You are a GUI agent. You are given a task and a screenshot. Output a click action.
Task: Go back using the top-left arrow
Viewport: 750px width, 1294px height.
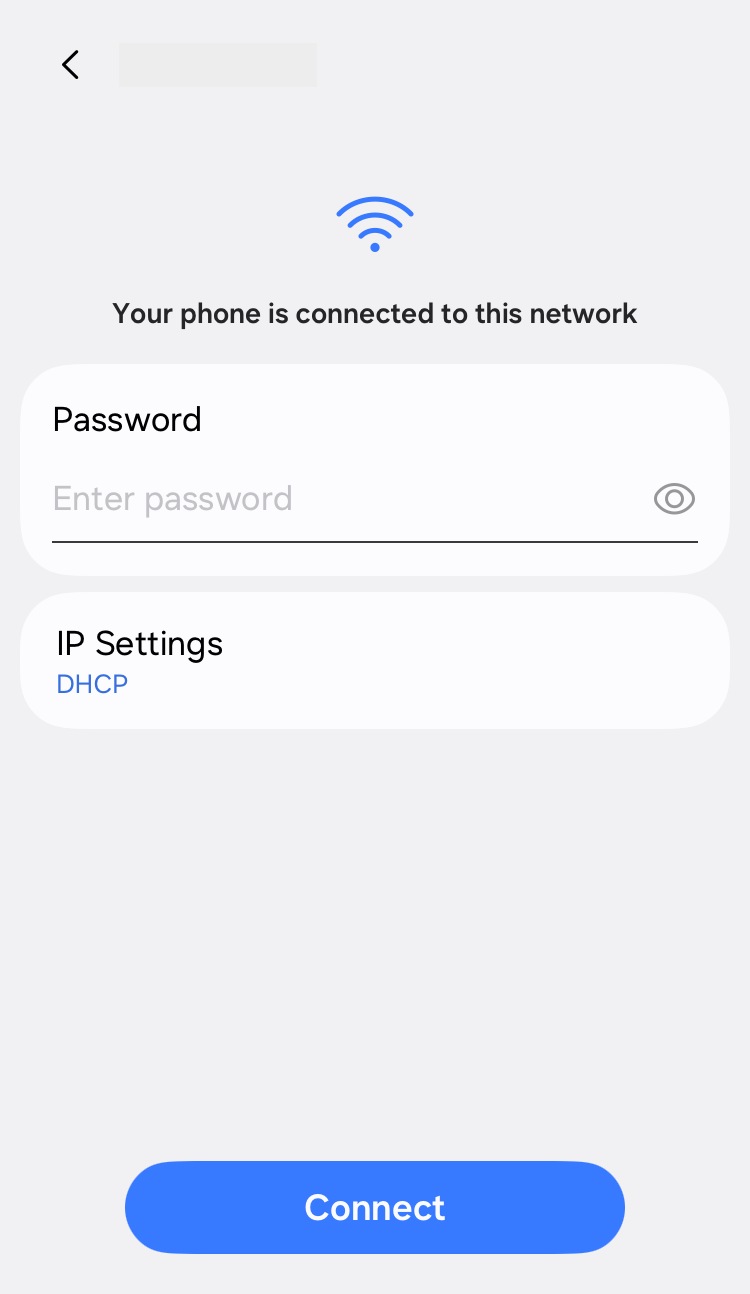pyautogui.click(x=70, y=65)
